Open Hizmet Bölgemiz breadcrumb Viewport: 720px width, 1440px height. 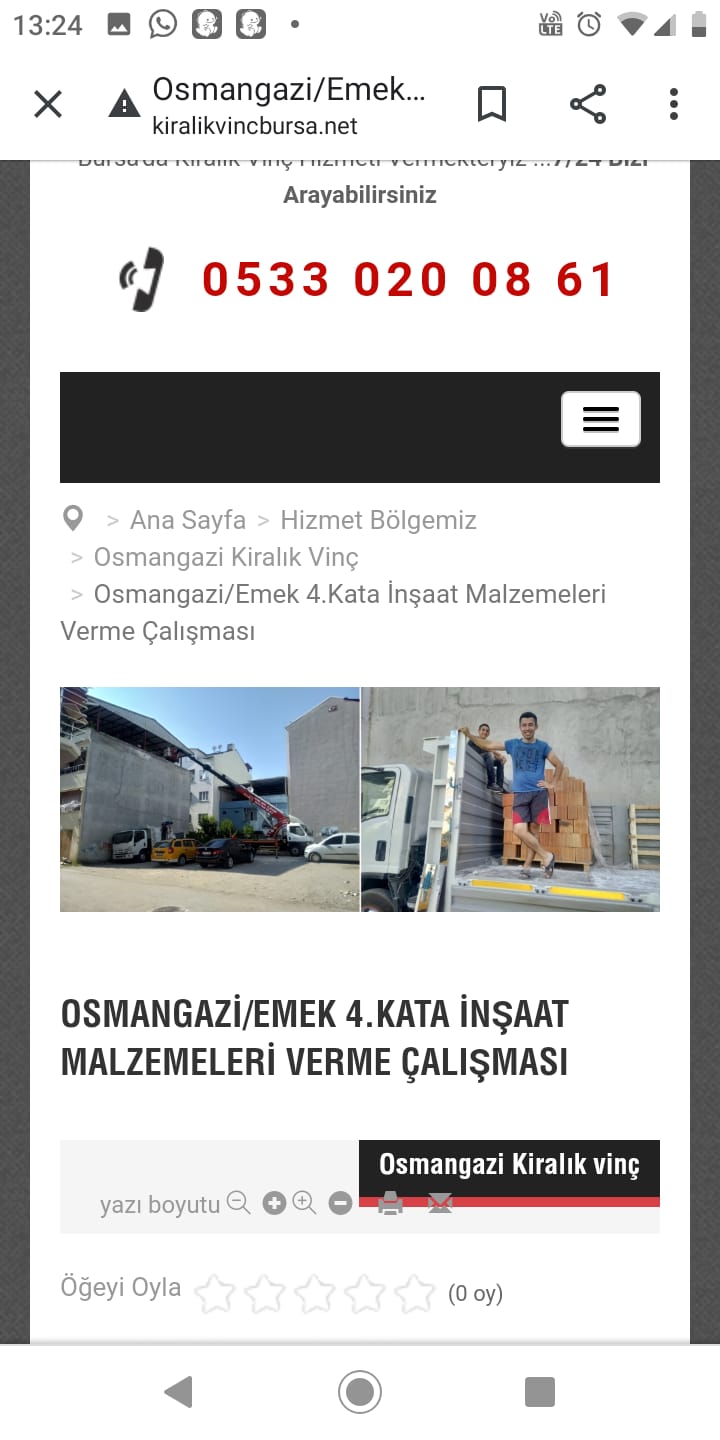point(378,520)
